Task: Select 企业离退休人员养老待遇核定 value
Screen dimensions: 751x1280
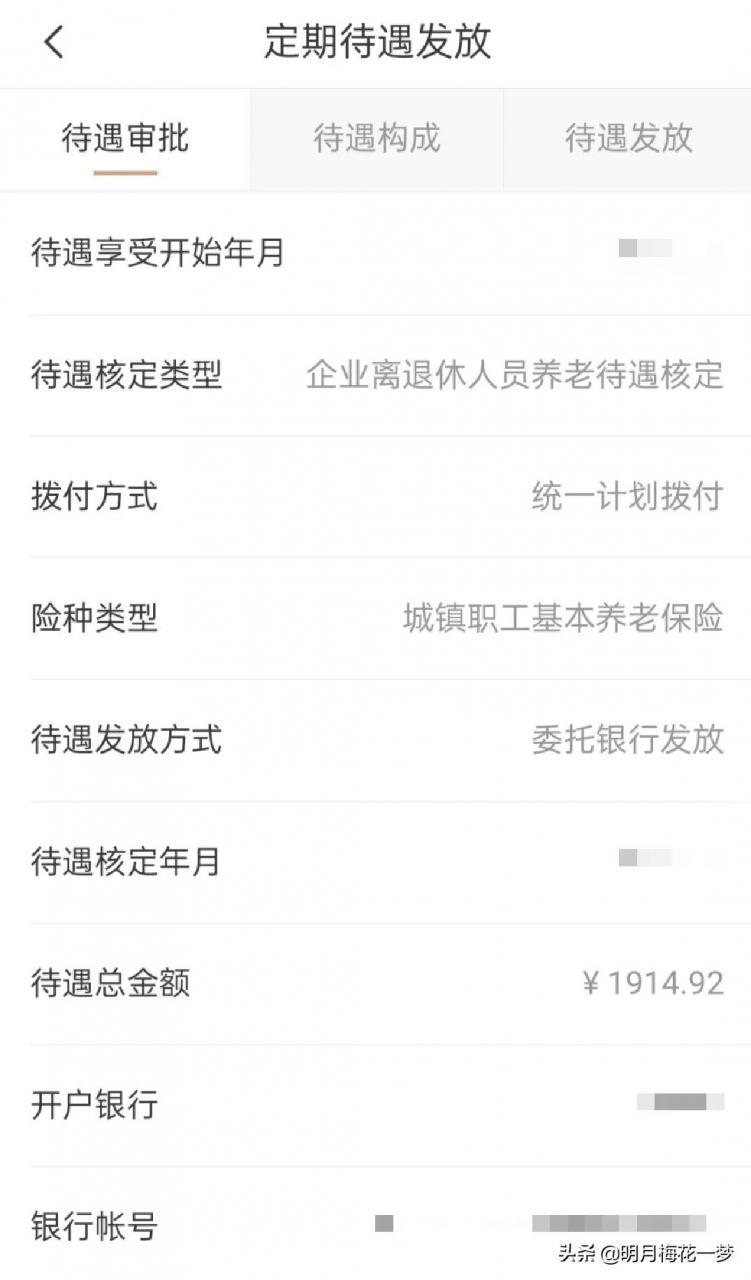Action: pyautogui.click(x=512, y=378)
